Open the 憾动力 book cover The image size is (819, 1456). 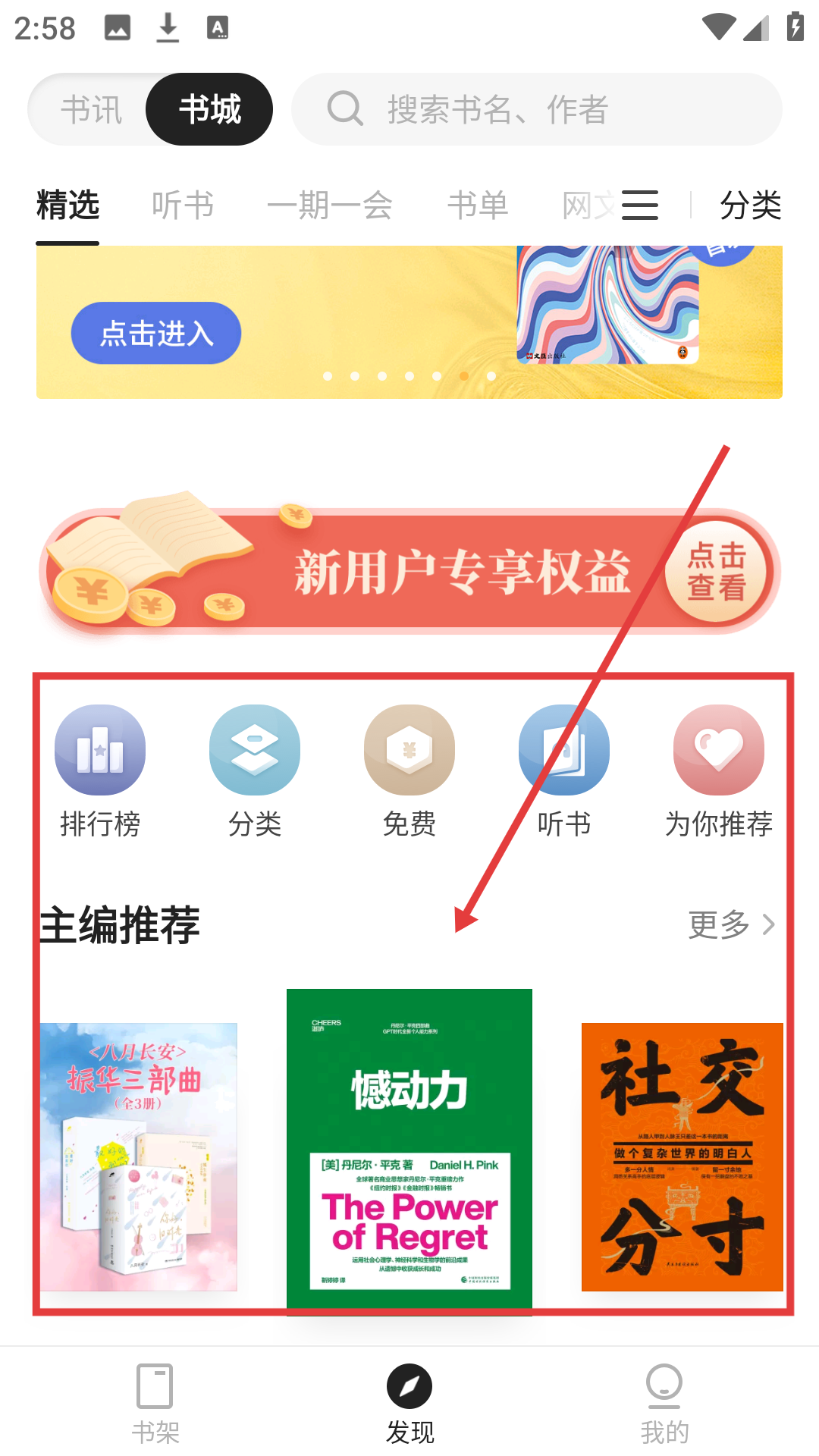(409, 1149)
